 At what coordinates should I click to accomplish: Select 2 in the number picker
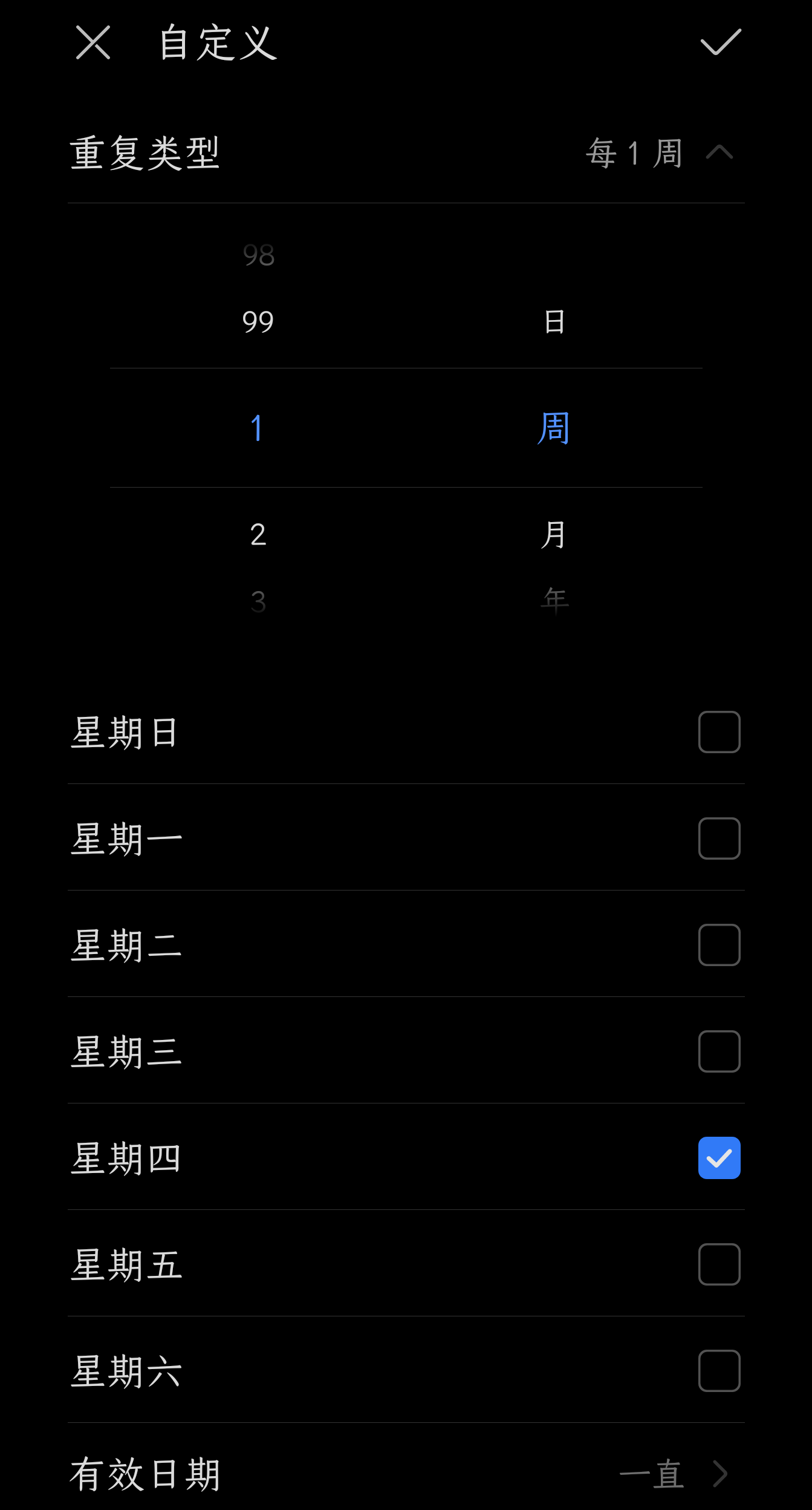tap(258, 535)
